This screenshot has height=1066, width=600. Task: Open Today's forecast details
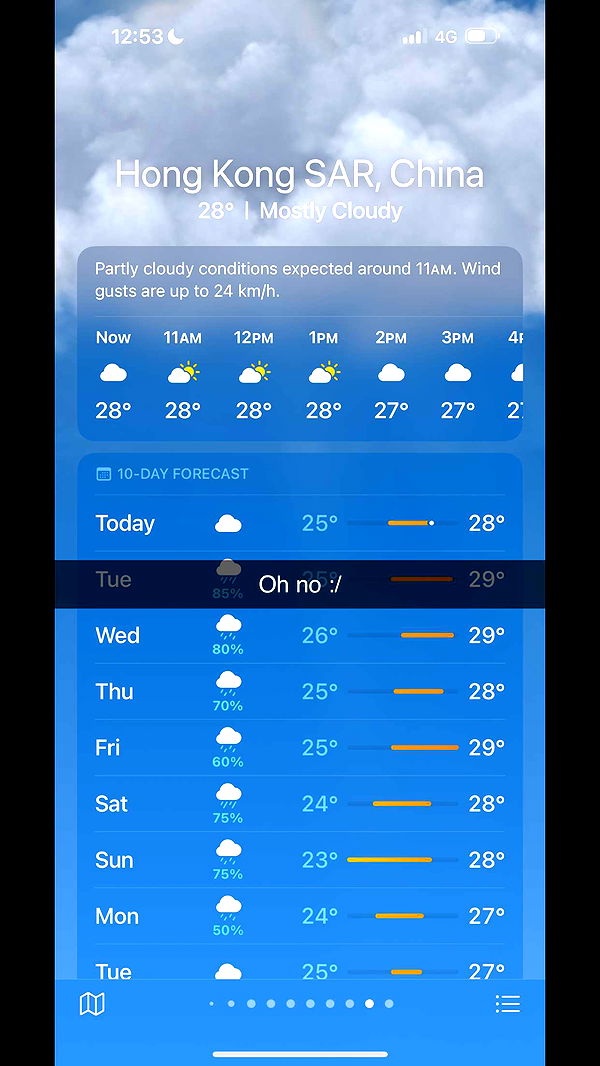click(300, 523)
